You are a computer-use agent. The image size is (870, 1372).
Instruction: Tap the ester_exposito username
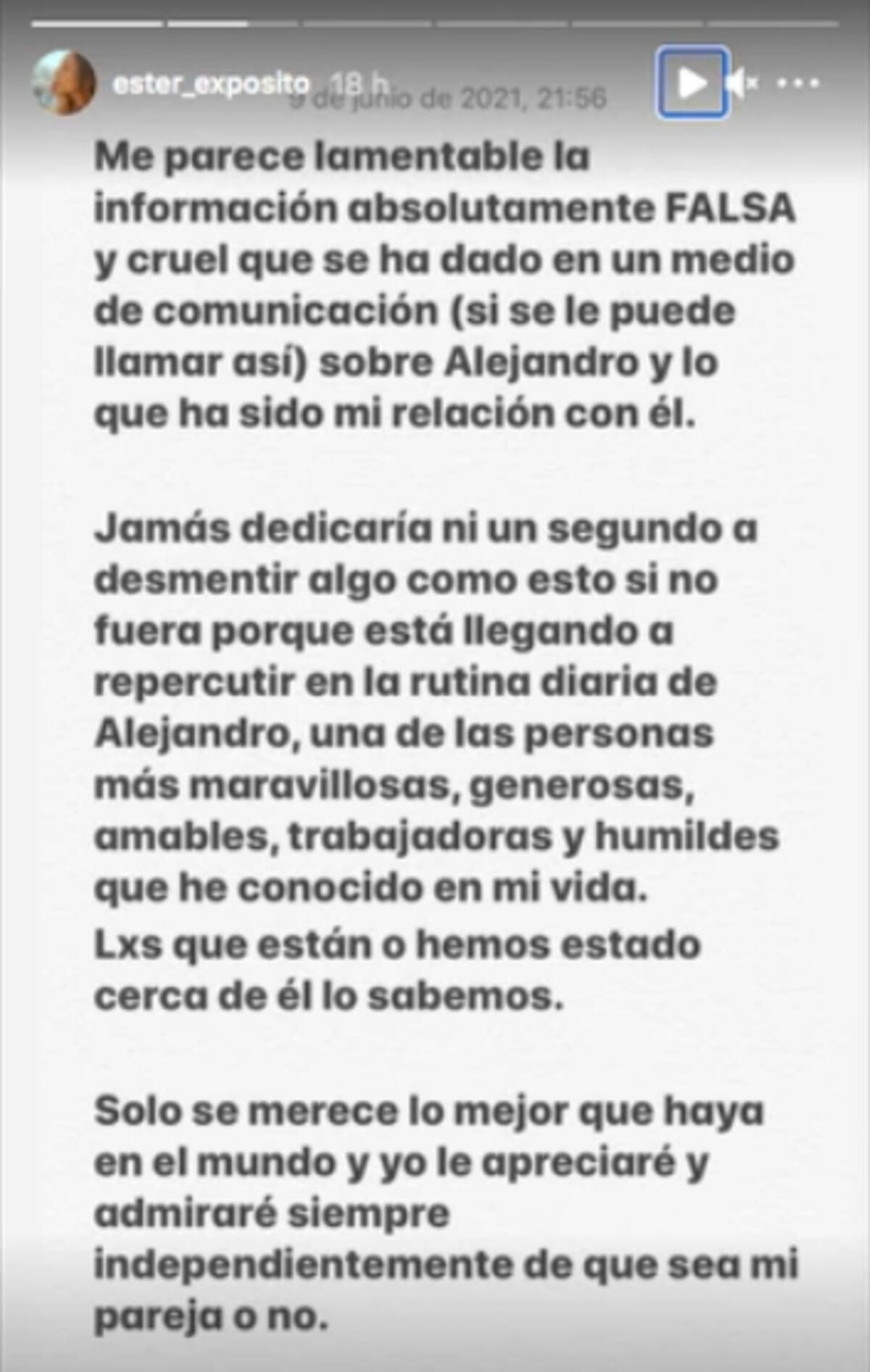tap(211, 84)
